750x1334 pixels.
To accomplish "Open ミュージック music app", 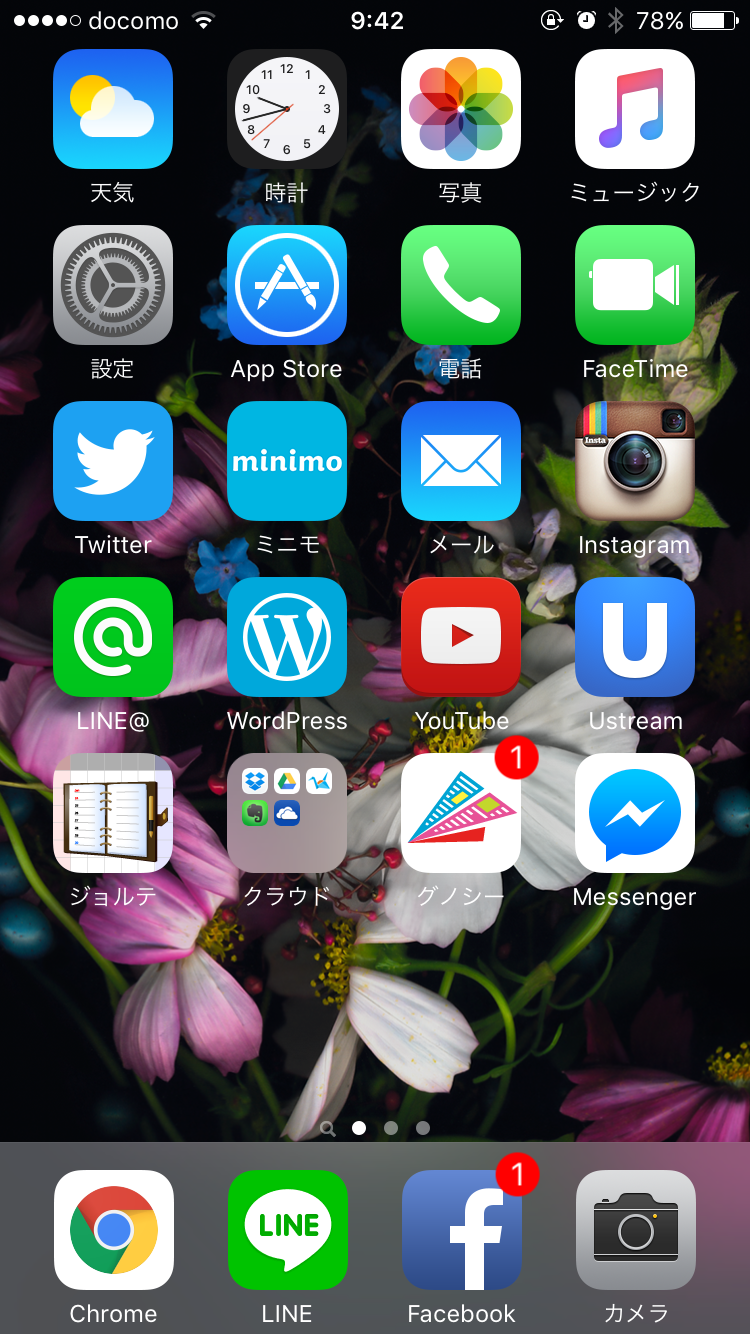I will click(635, 109).
